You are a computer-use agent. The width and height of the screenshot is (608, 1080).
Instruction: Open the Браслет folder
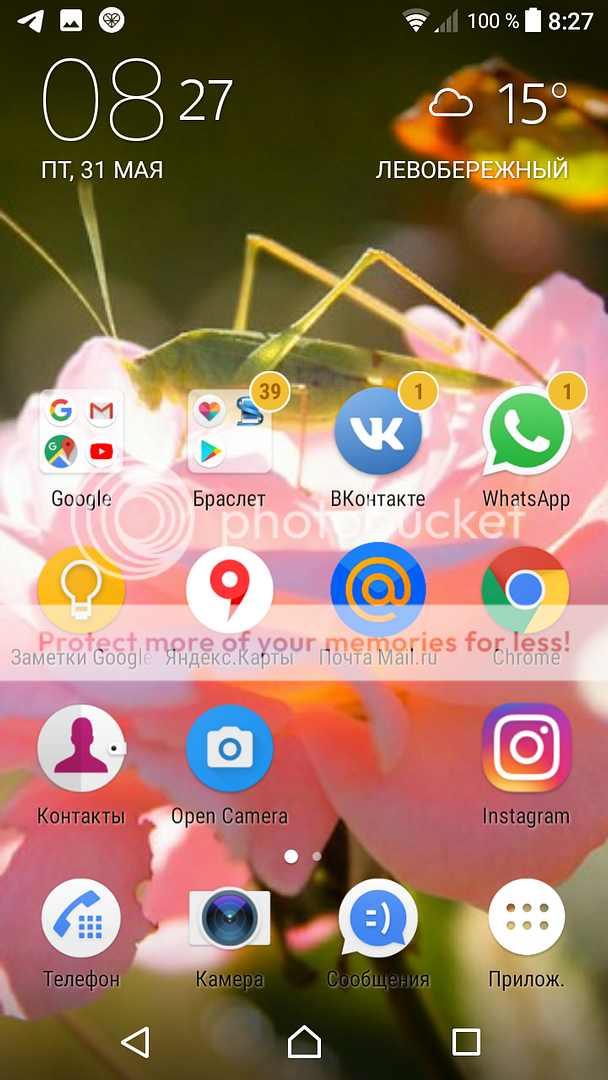click(229, 432)
